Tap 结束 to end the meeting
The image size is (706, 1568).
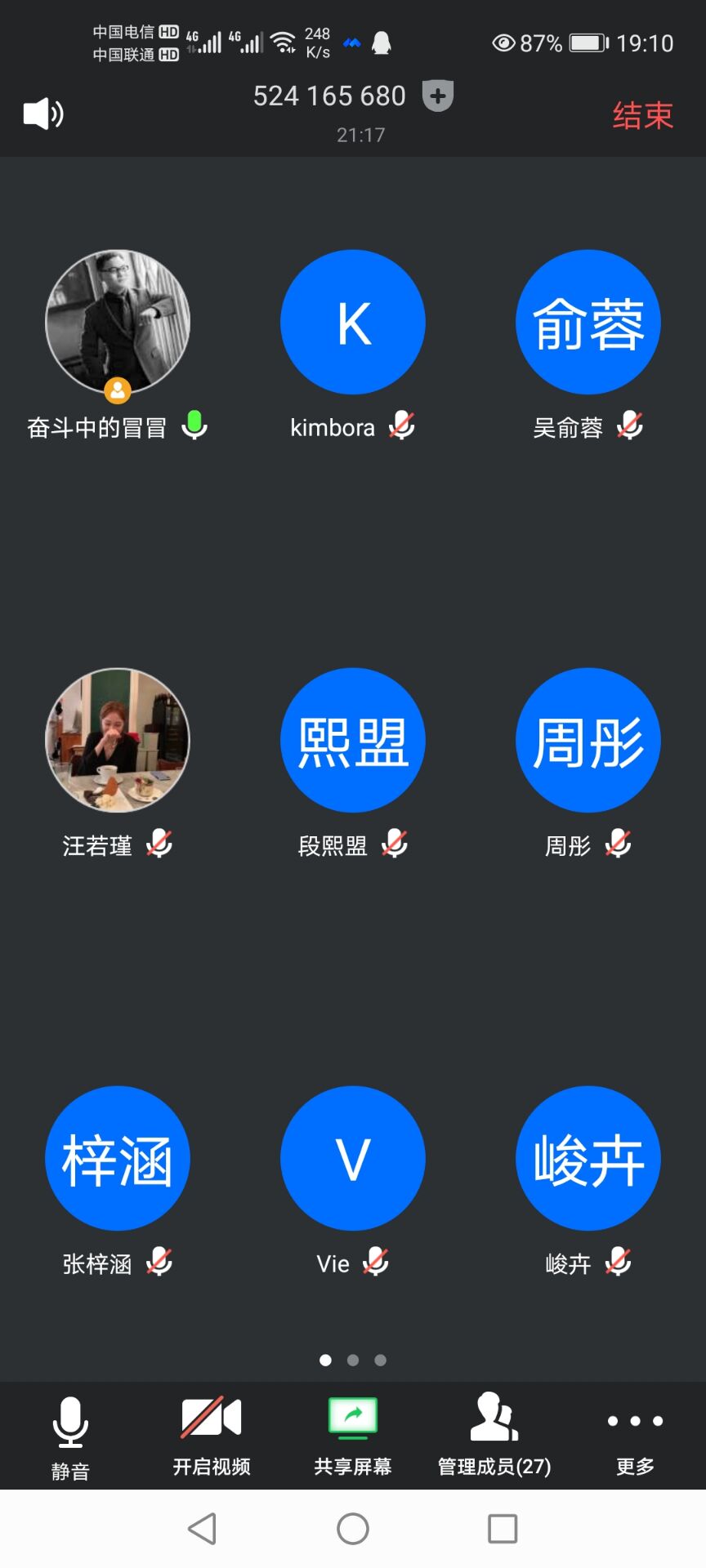click(642, 115)
